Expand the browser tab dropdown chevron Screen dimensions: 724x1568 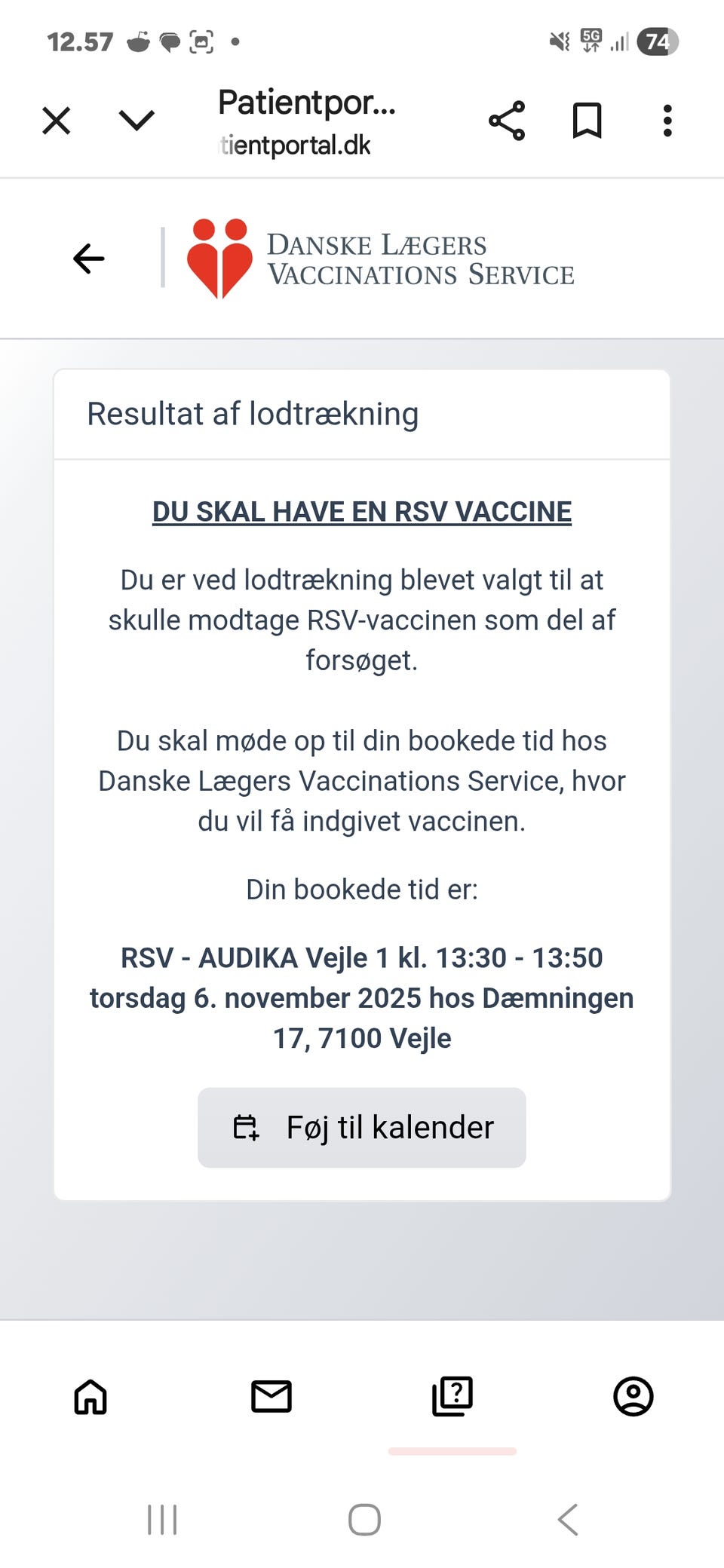[137, 120]
